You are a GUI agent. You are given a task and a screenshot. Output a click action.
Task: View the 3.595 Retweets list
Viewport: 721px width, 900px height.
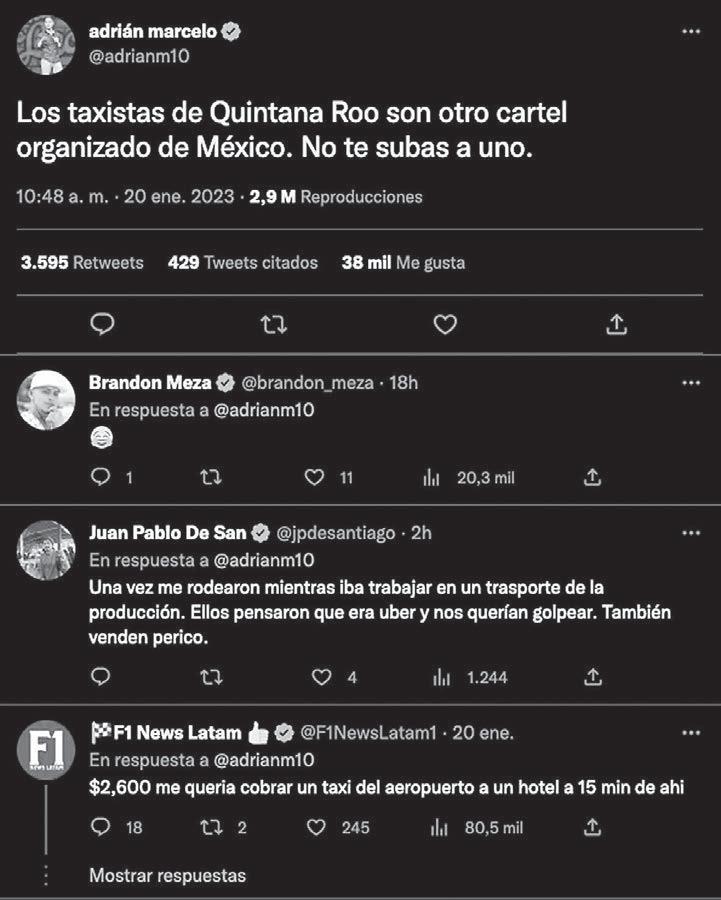(82, 263)
